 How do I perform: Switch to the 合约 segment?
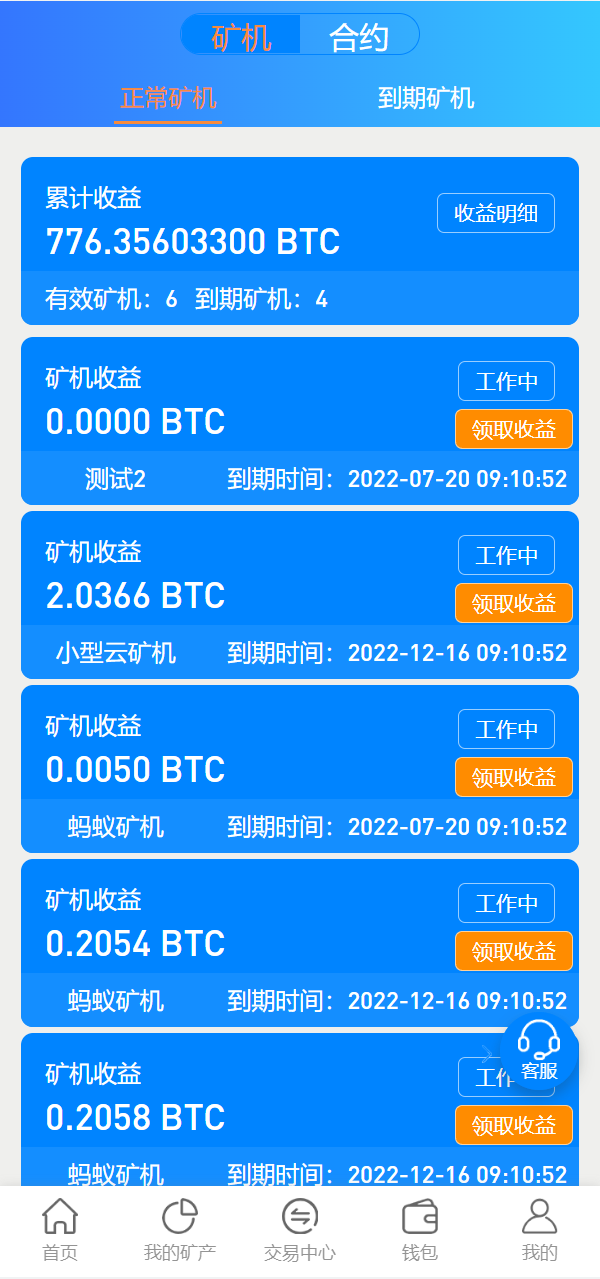click(359, 37)
